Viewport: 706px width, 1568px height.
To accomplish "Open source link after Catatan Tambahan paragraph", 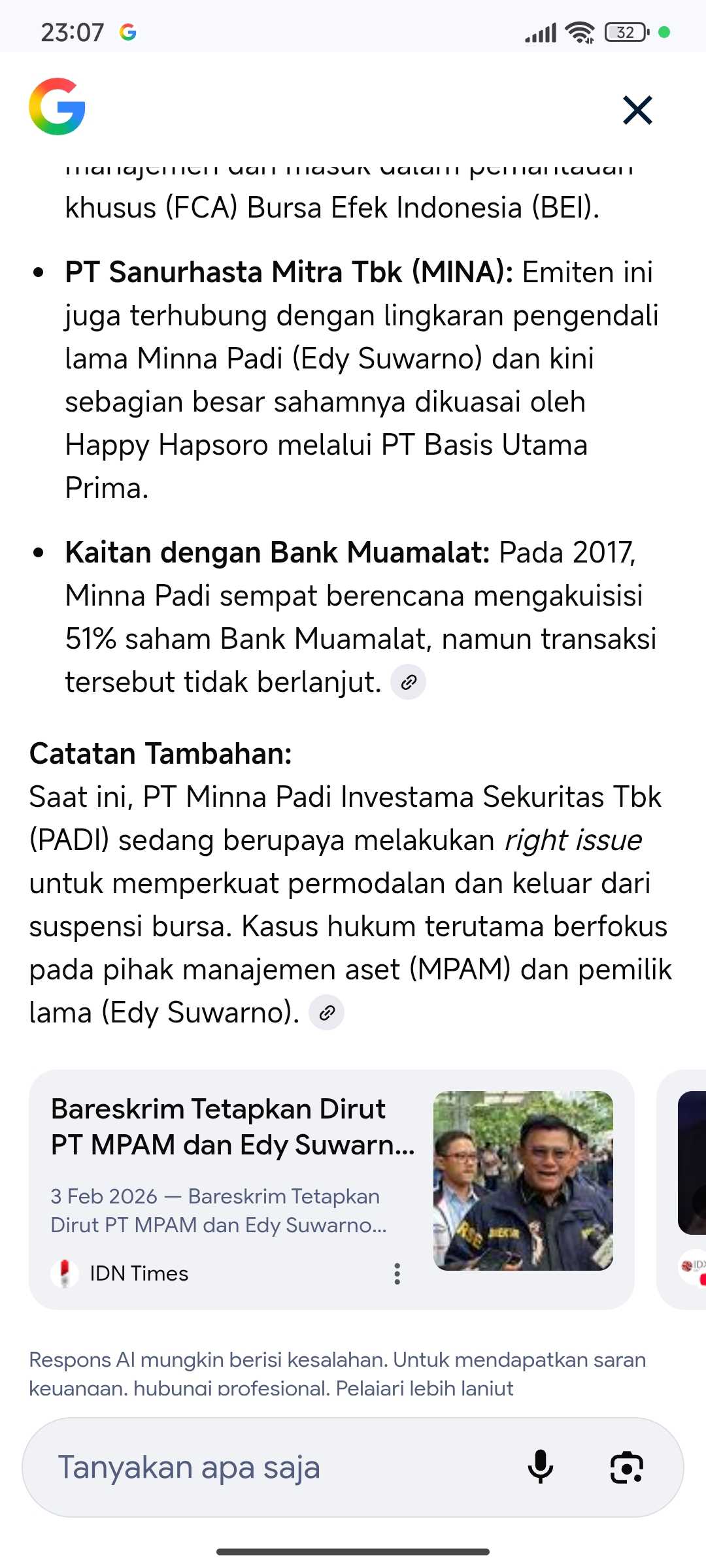I will [x=327, y=1013].
